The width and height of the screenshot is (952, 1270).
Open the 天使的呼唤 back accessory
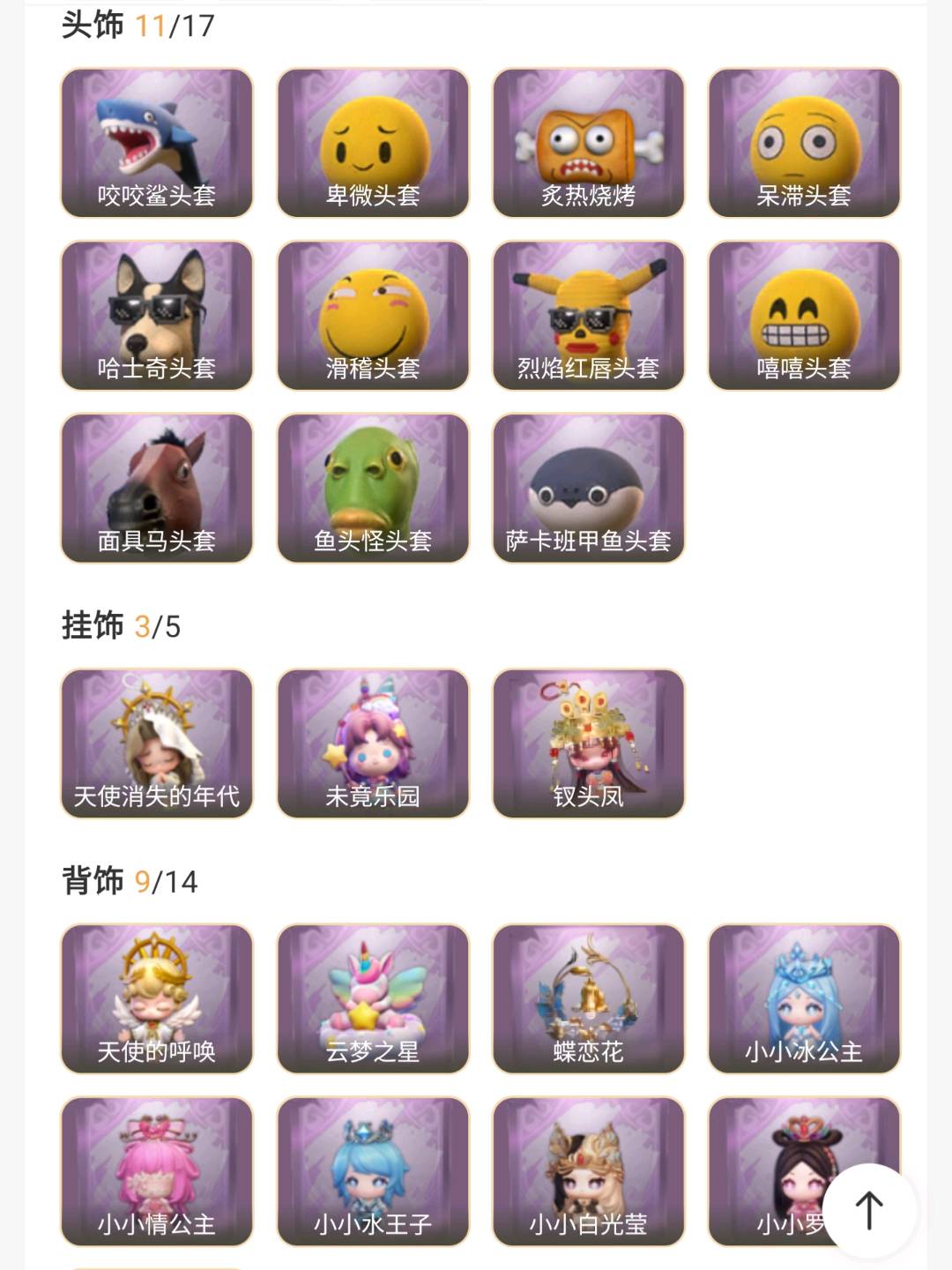(157, 998)
